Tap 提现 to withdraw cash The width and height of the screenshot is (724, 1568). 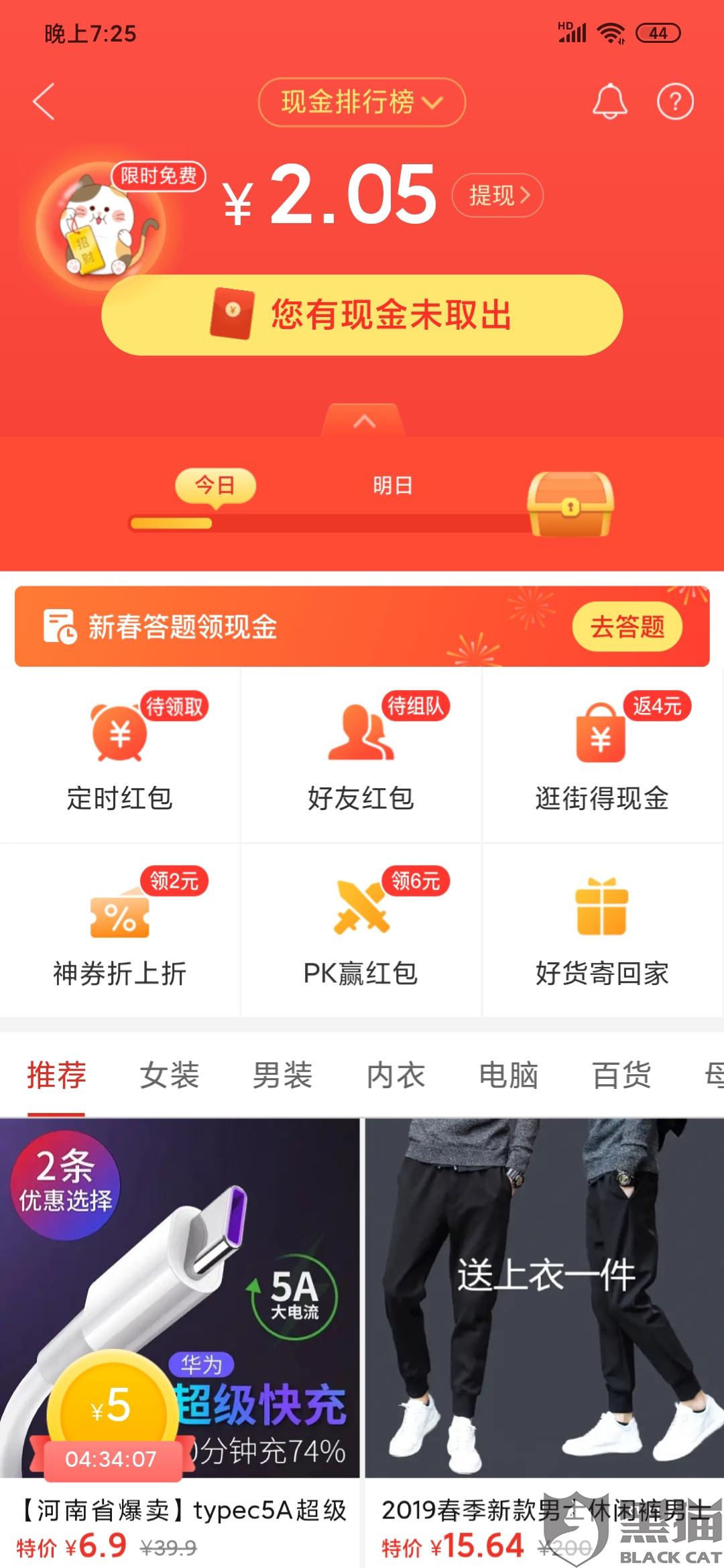point(497,196)
